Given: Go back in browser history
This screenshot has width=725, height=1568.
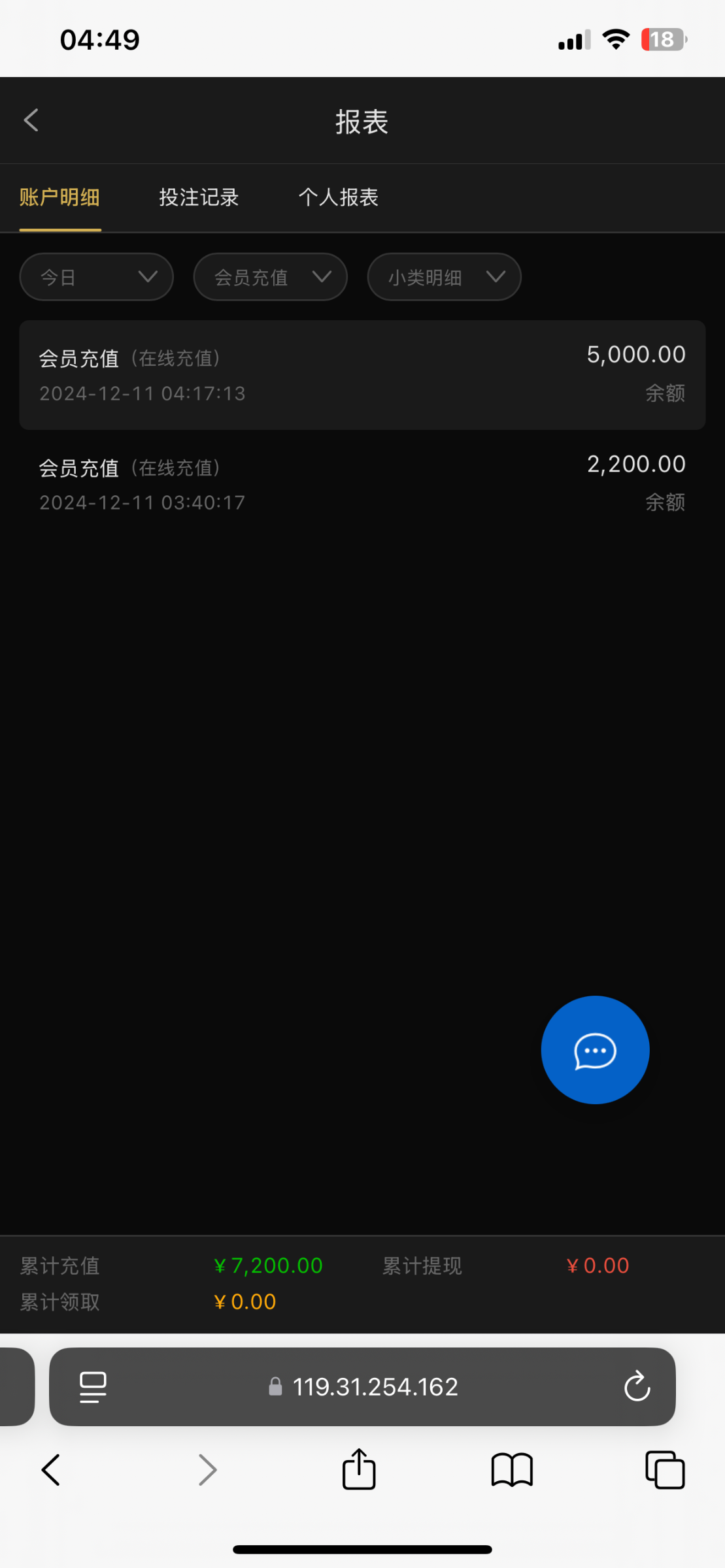Looking at the screenshot, I should [50, 1470].
